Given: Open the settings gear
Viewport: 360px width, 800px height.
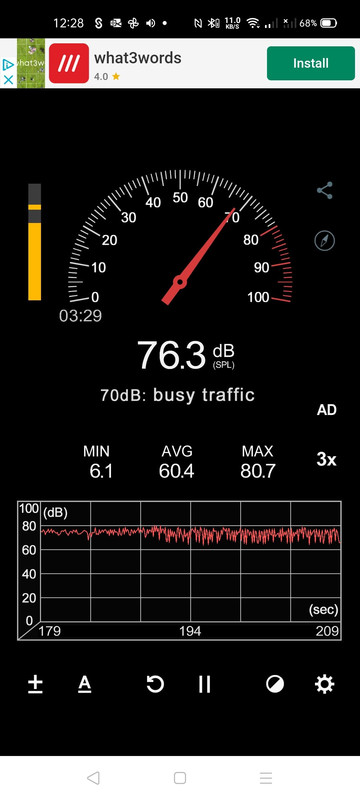Looking at the screenshot, I should tap(325, 684).
